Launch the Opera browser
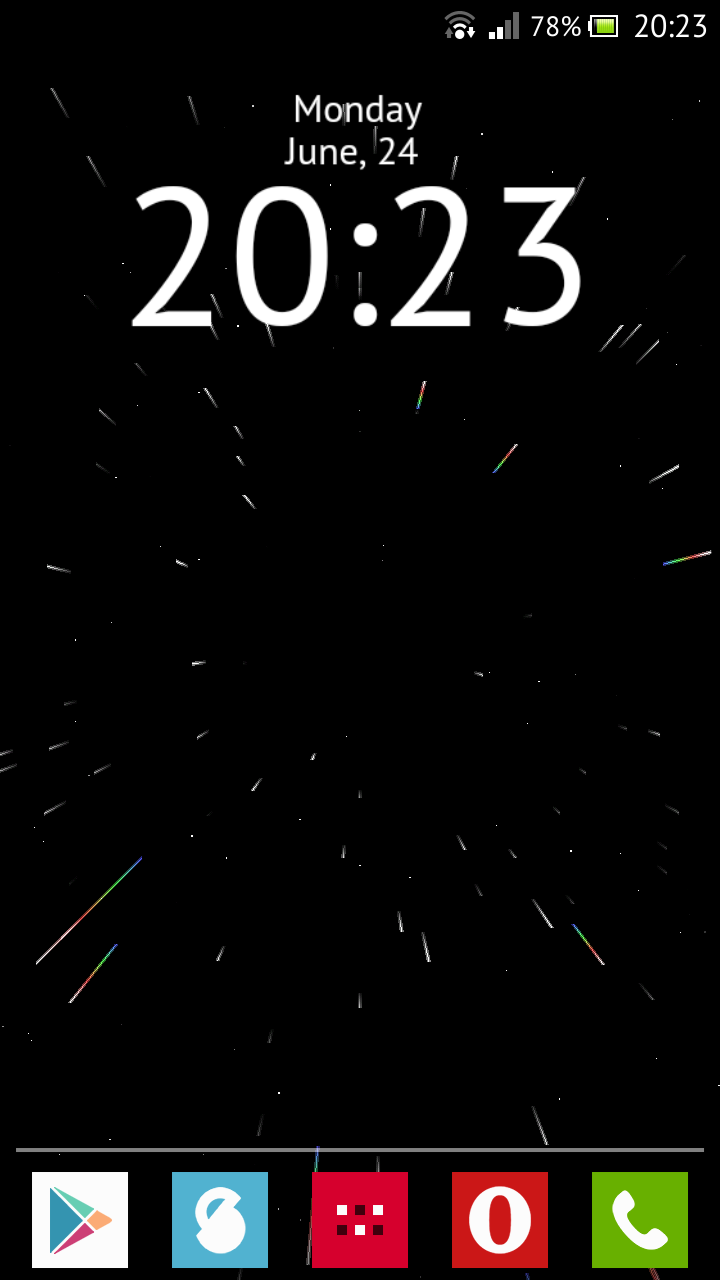The height and width of the screenshot is (1280, 720). [x=500, y=1220]
